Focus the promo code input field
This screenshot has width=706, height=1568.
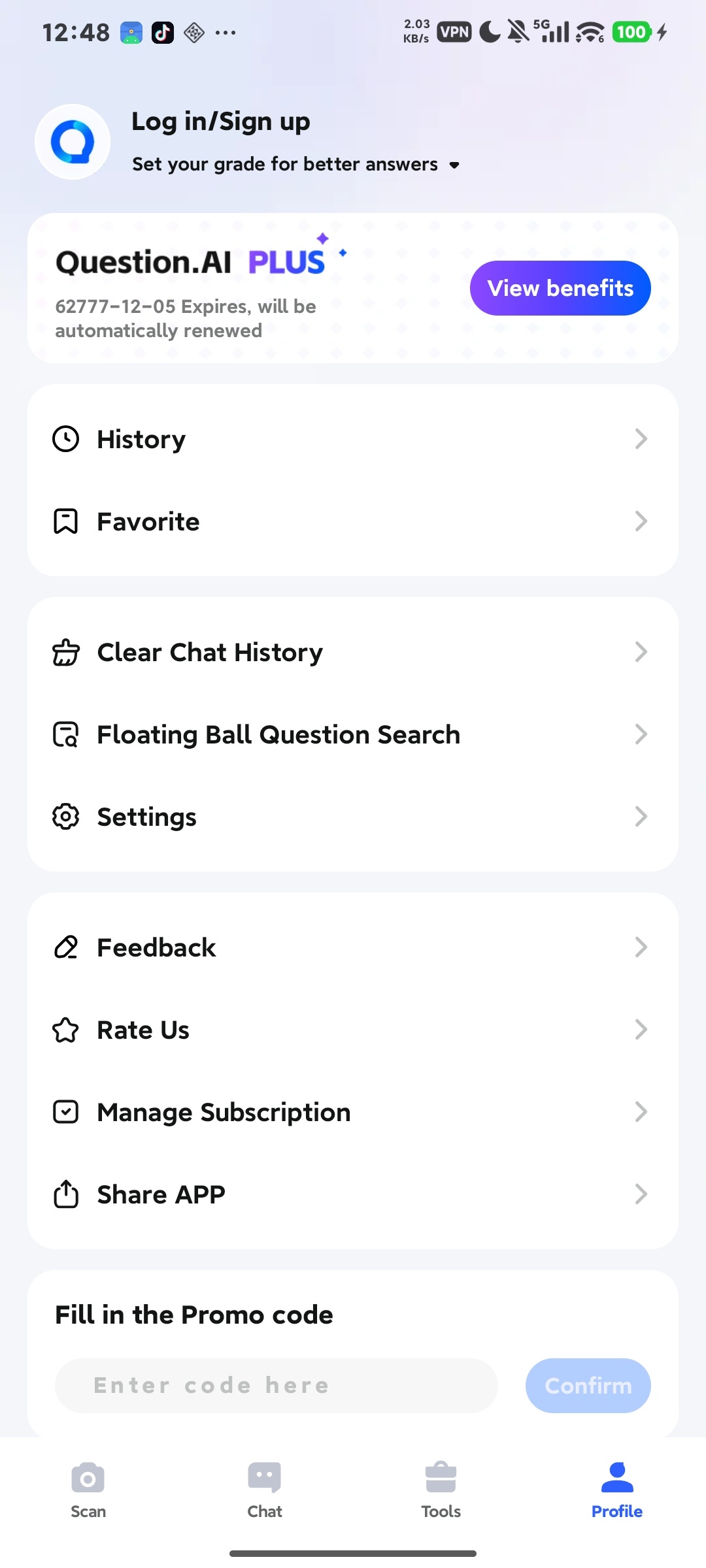coord(277,1386)
